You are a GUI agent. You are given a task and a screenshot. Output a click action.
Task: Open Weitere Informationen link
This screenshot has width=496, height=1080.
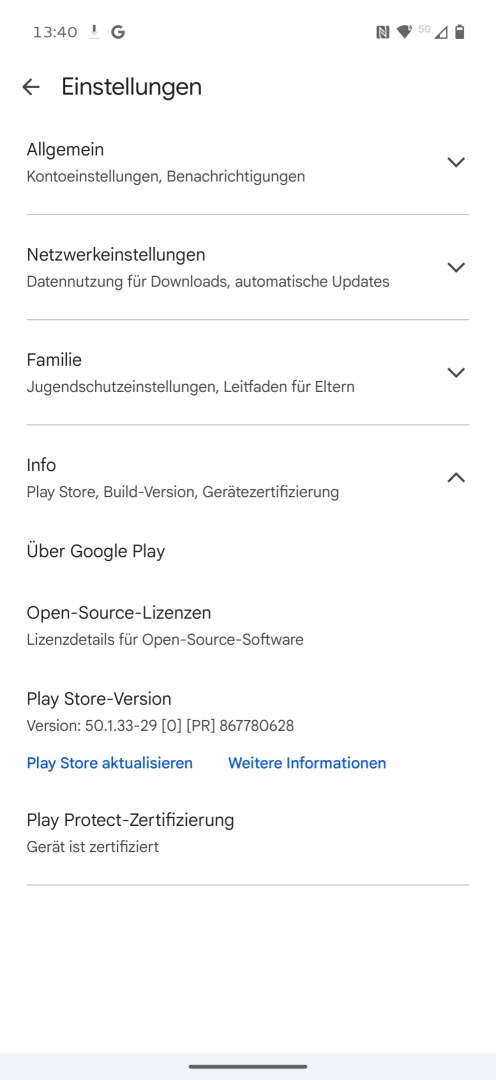307,763
